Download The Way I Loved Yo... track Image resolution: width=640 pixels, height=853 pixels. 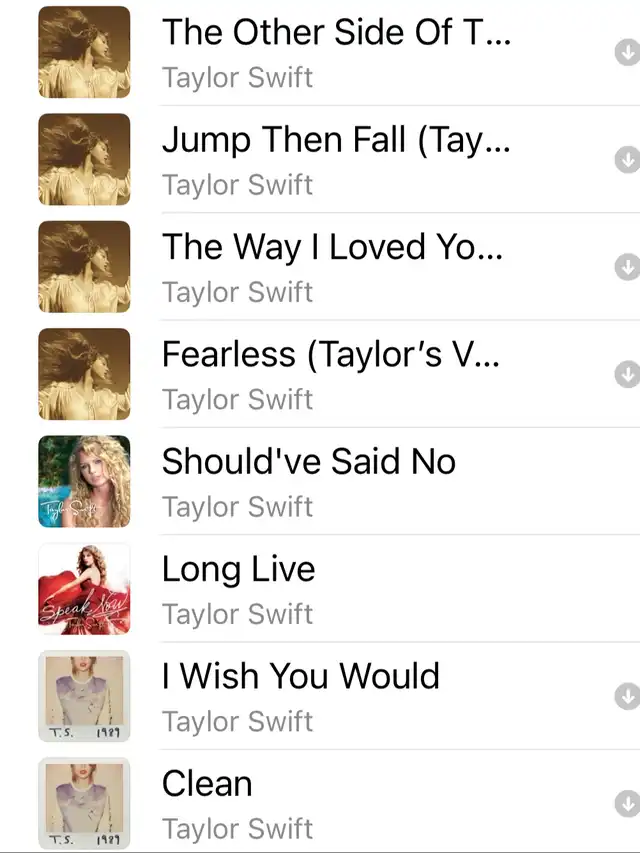click(x=627, y=266)
